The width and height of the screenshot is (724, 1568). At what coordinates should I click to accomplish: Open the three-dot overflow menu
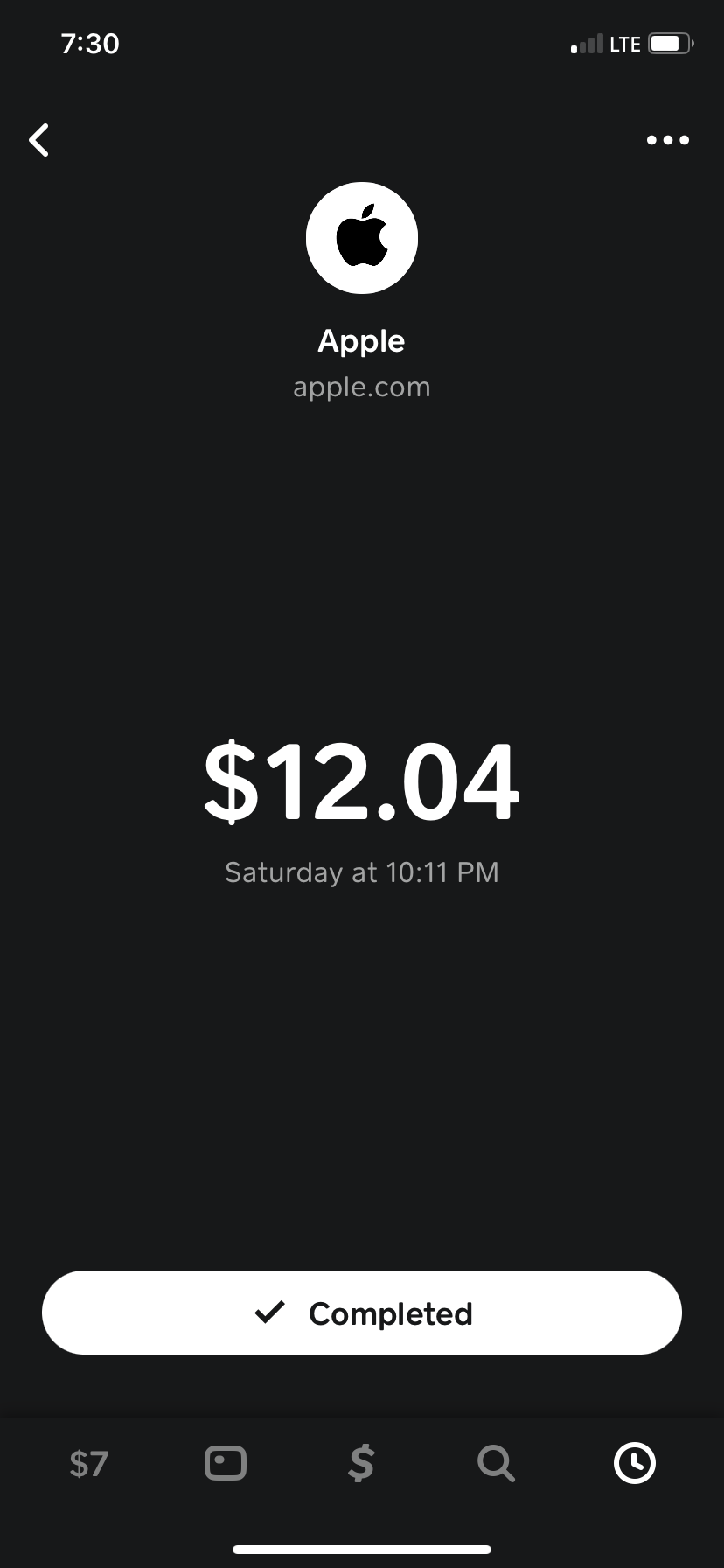coord(667,140)
